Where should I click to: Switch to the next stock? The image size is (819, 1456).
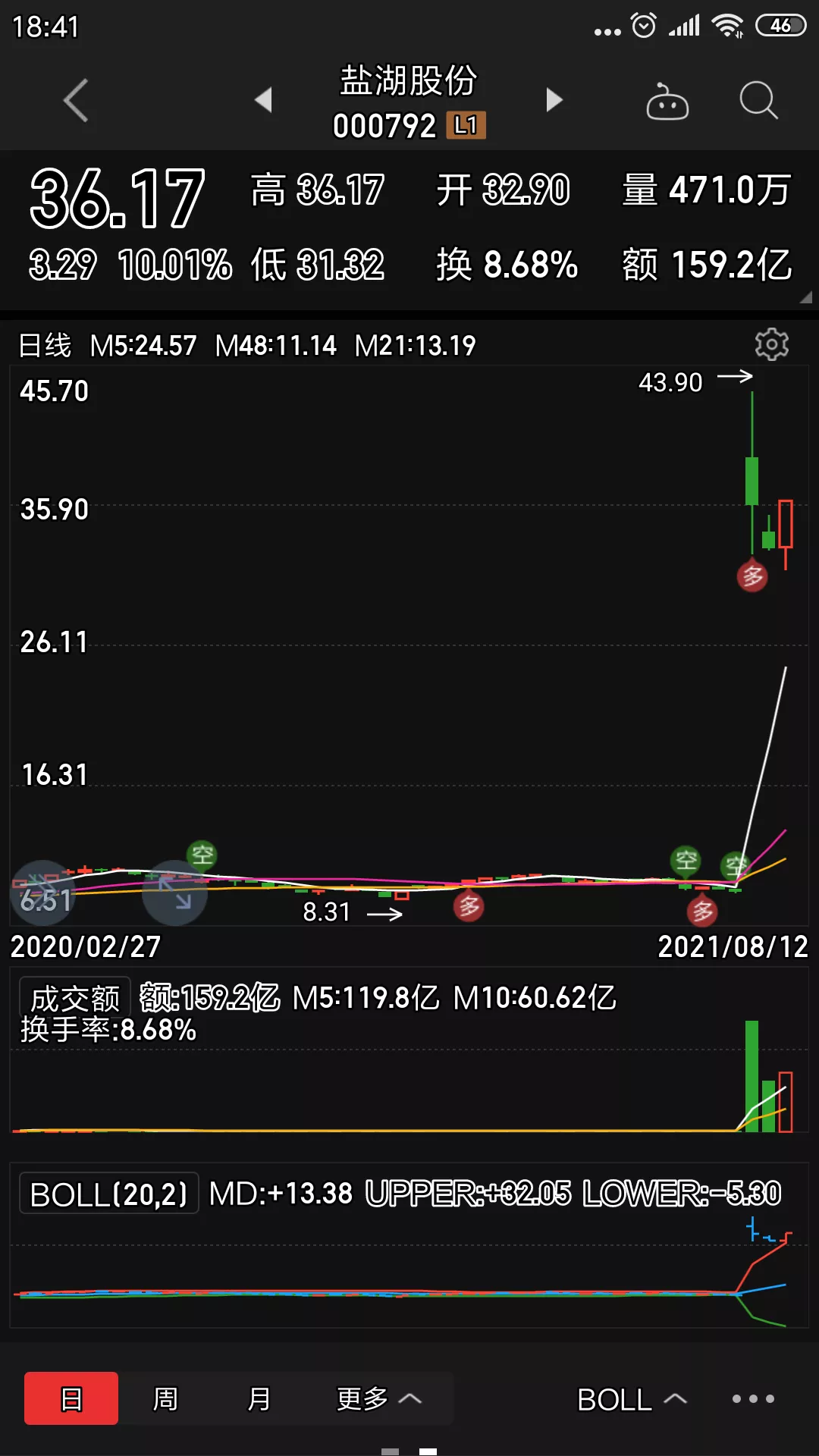click(x=554, y=99)
